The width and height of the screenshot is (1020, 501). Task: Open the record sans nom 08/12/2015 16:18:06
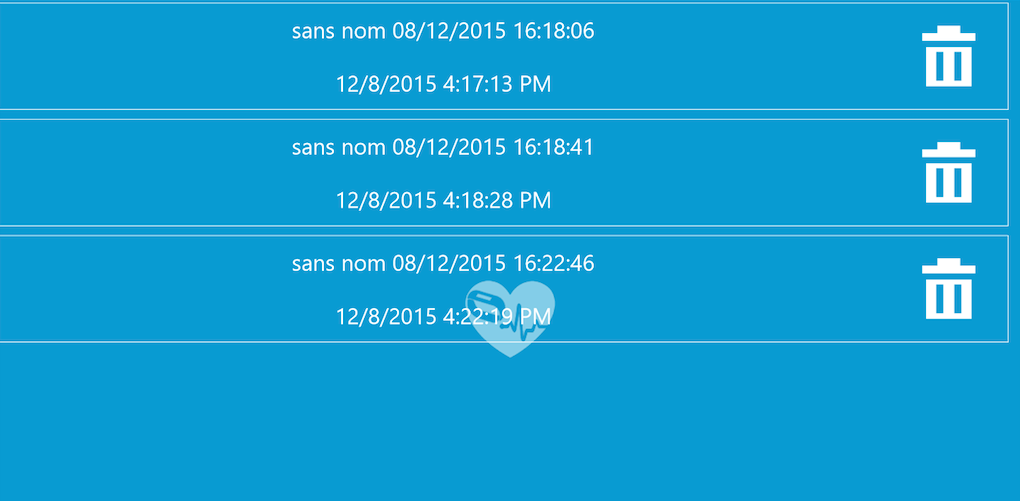(443, 32)
